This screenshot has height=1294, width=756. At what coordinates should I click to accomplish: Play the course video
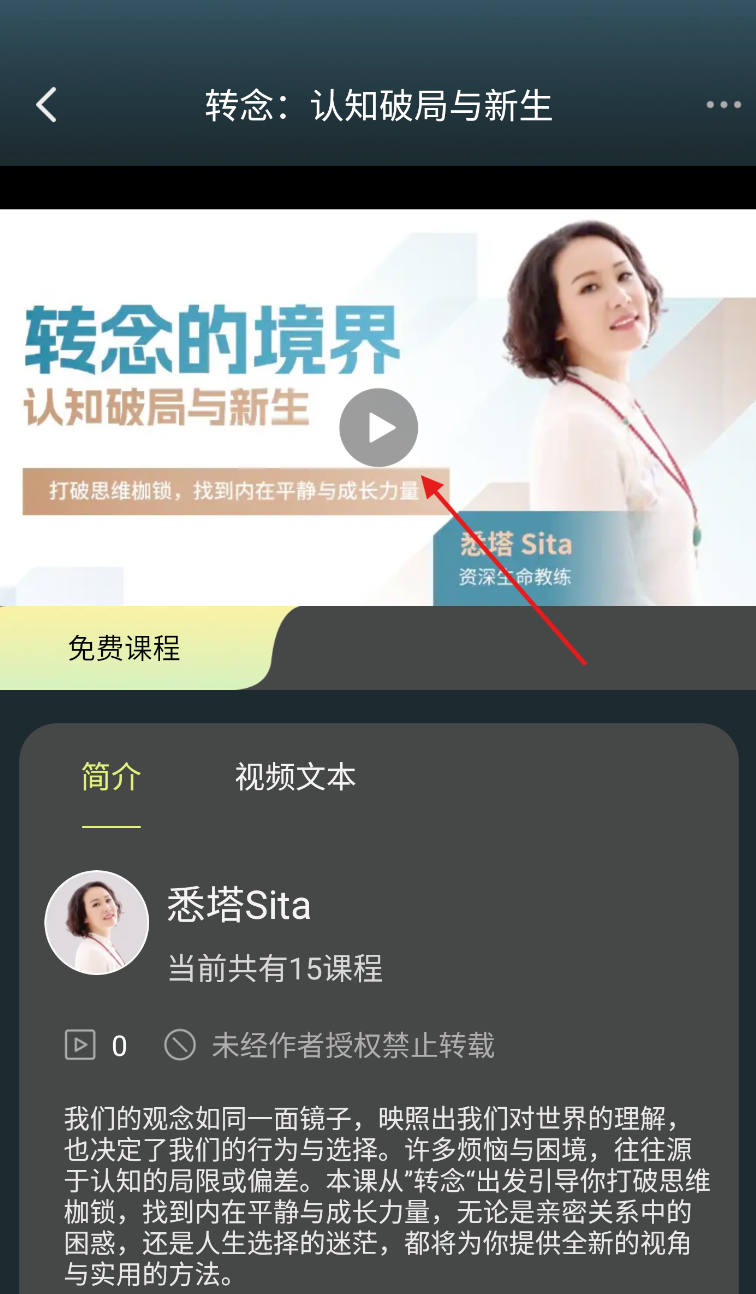point(378,428)
